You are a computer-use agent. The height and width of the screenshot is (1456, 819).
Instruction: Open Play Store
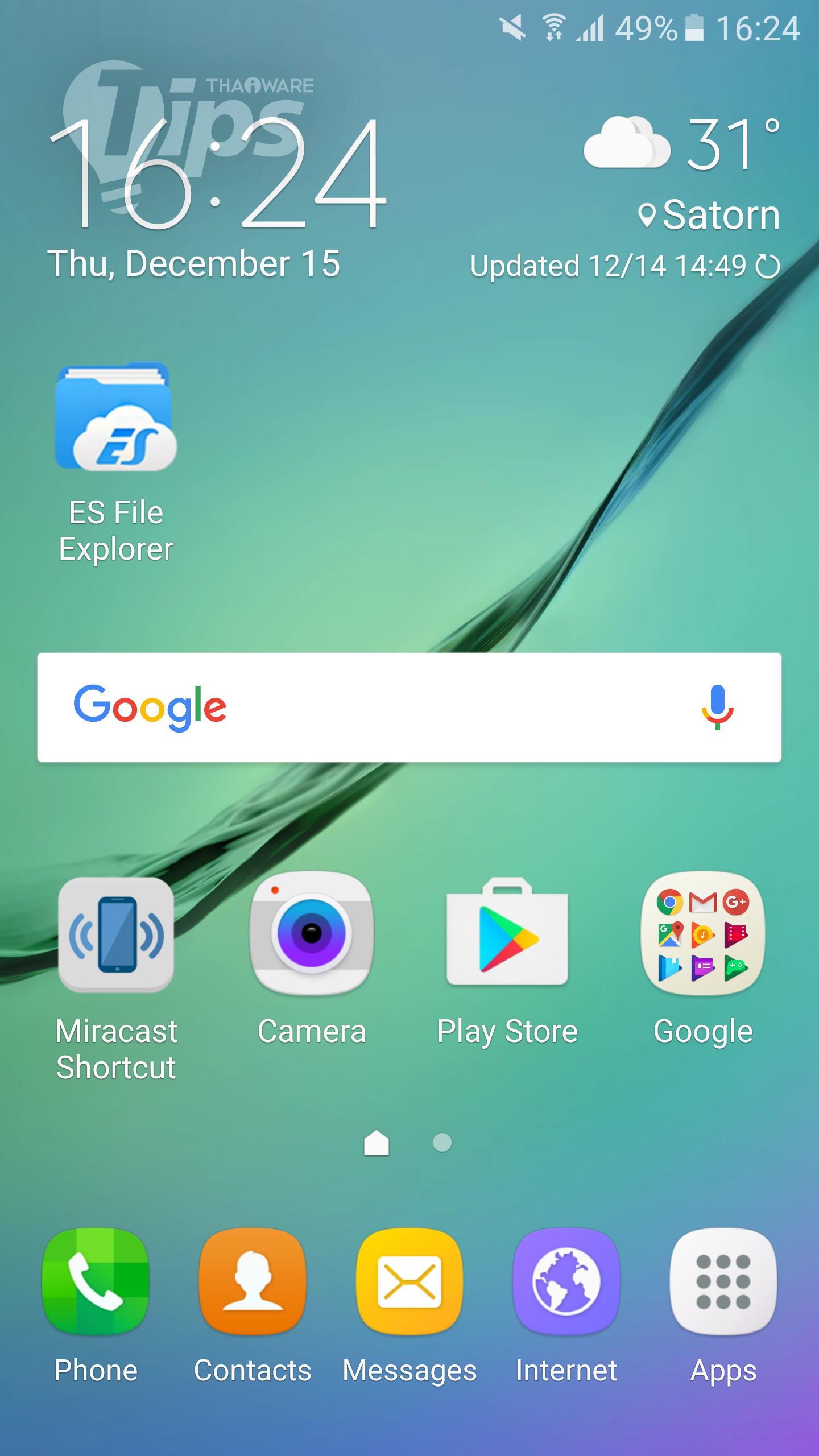[x=507, y=933]
